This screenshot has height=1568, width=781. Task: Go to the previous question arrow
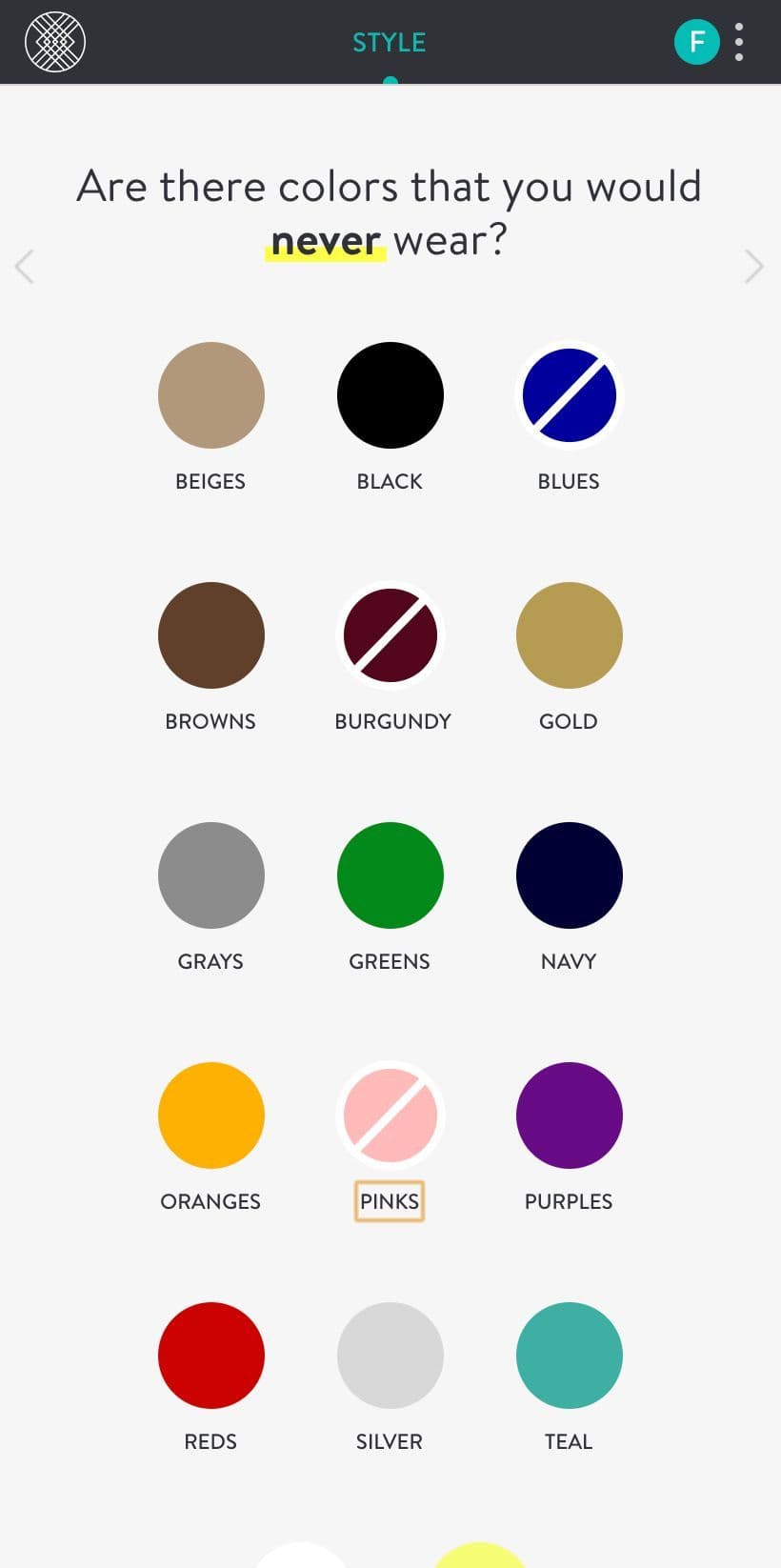25,267
